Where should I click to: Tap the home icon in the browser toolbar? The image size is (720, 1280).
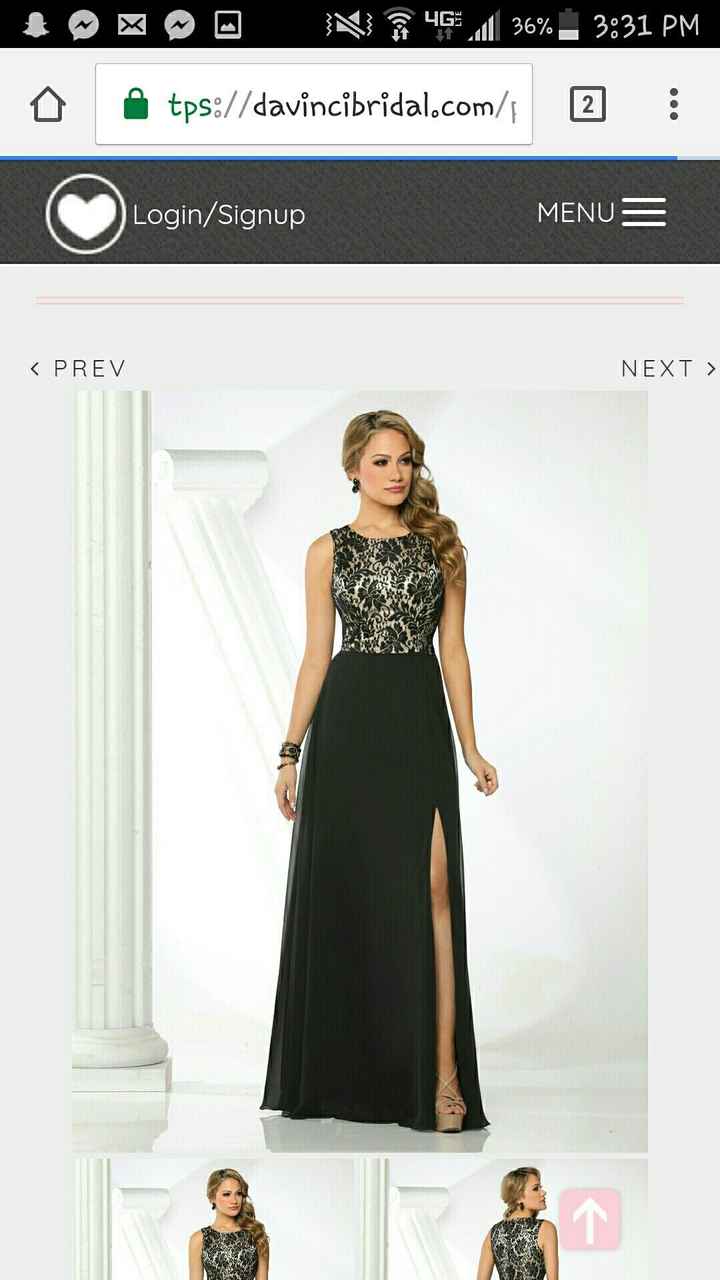[46, 102]
